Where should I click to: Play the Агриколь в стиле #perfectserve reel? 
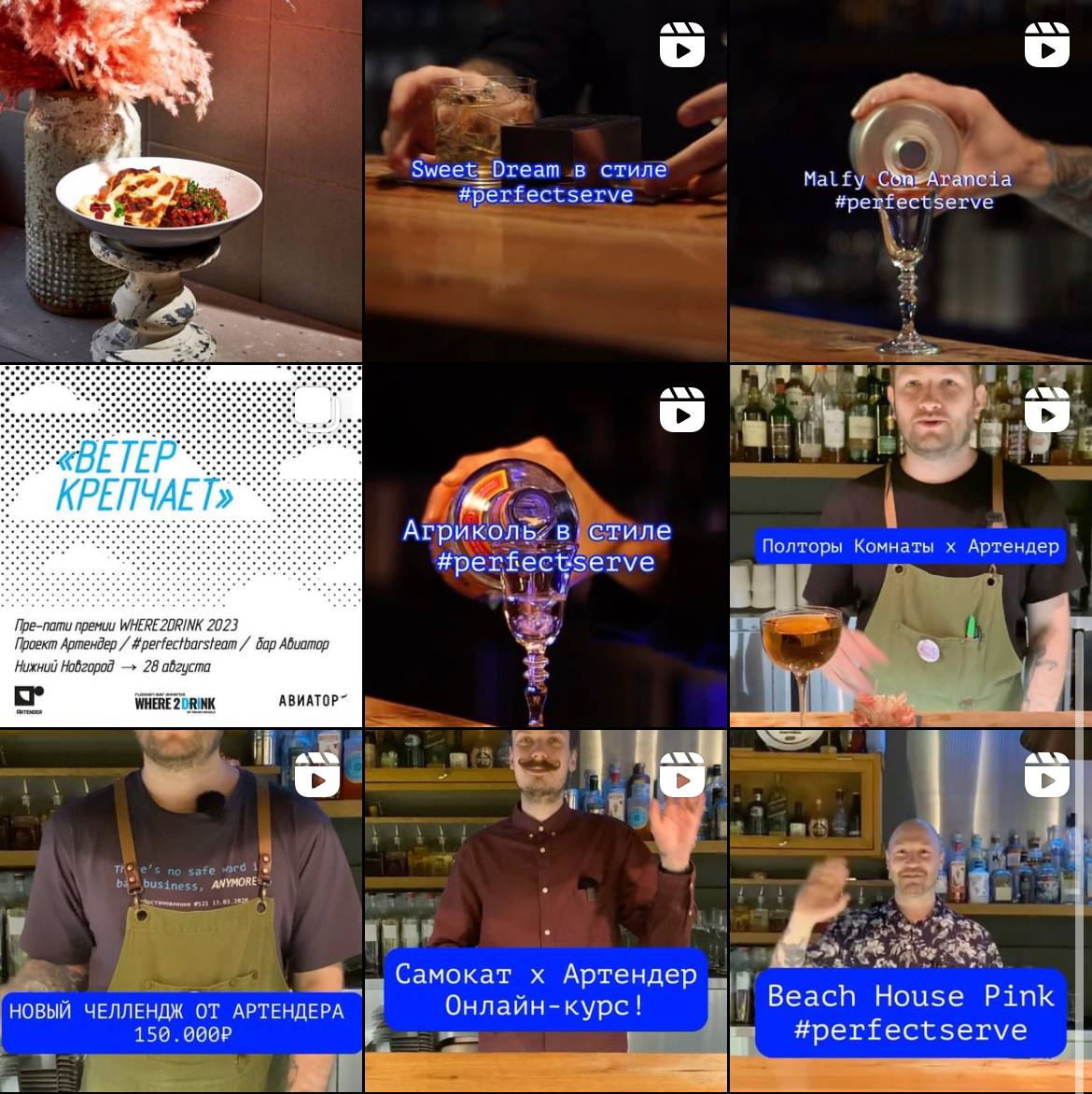545,545
